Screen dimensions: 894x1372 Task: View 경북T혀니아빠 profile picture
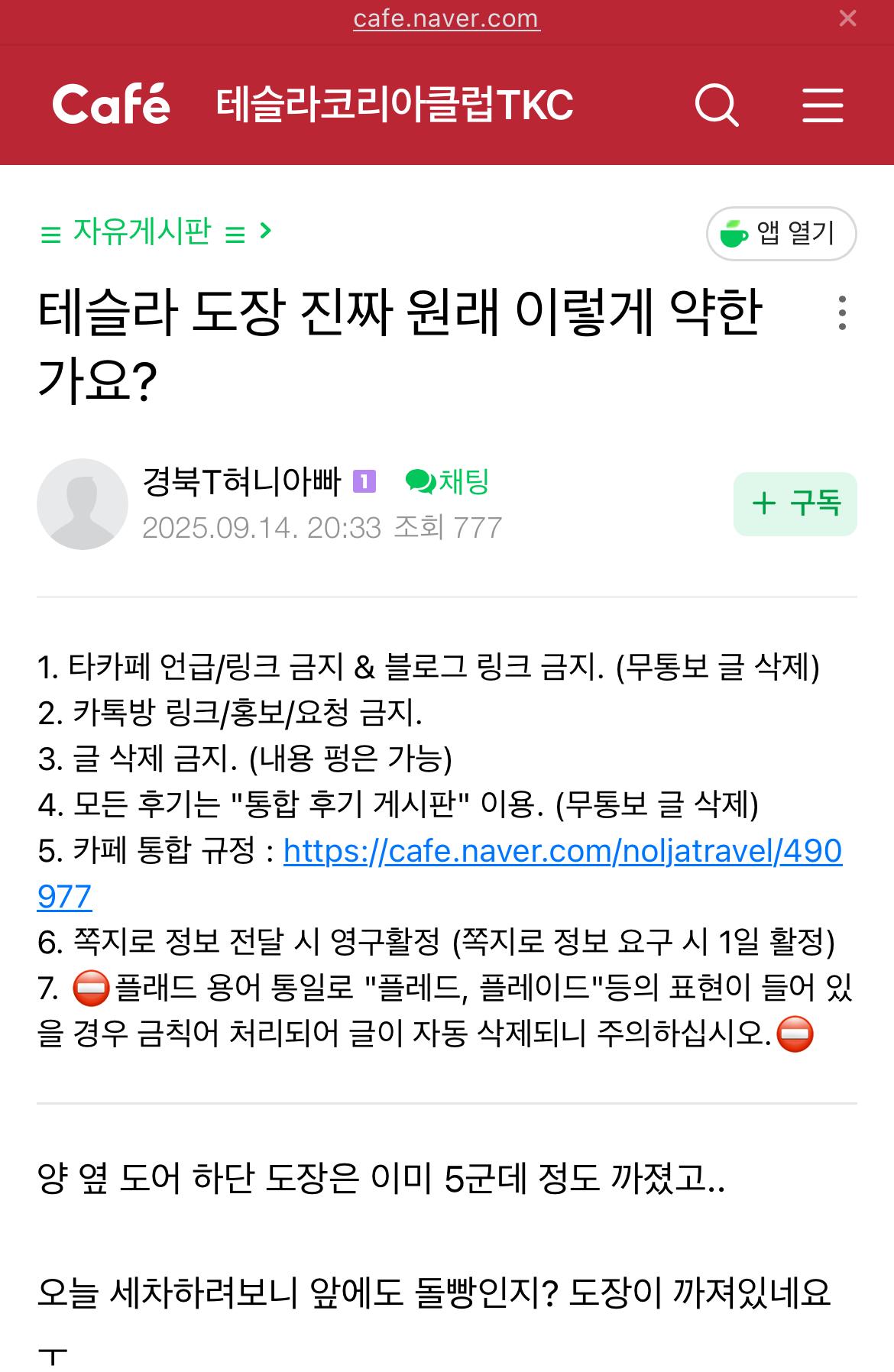(83, 504)
